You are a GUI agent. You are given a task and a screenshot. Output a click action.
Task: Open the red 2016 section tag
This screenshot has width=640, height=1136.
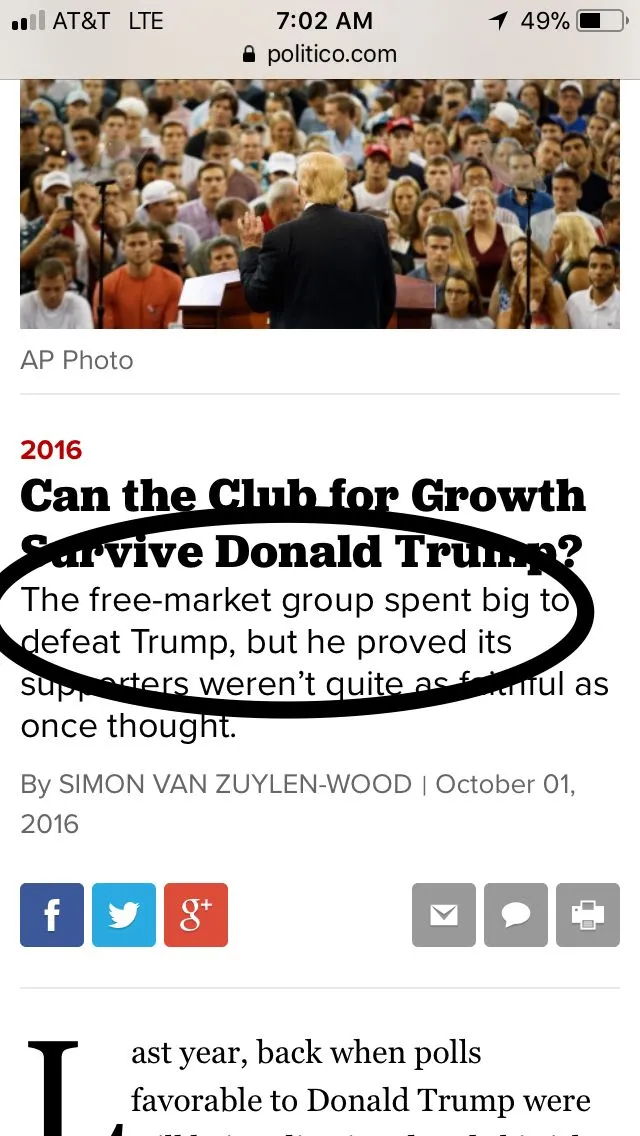(x=51, y=450)
